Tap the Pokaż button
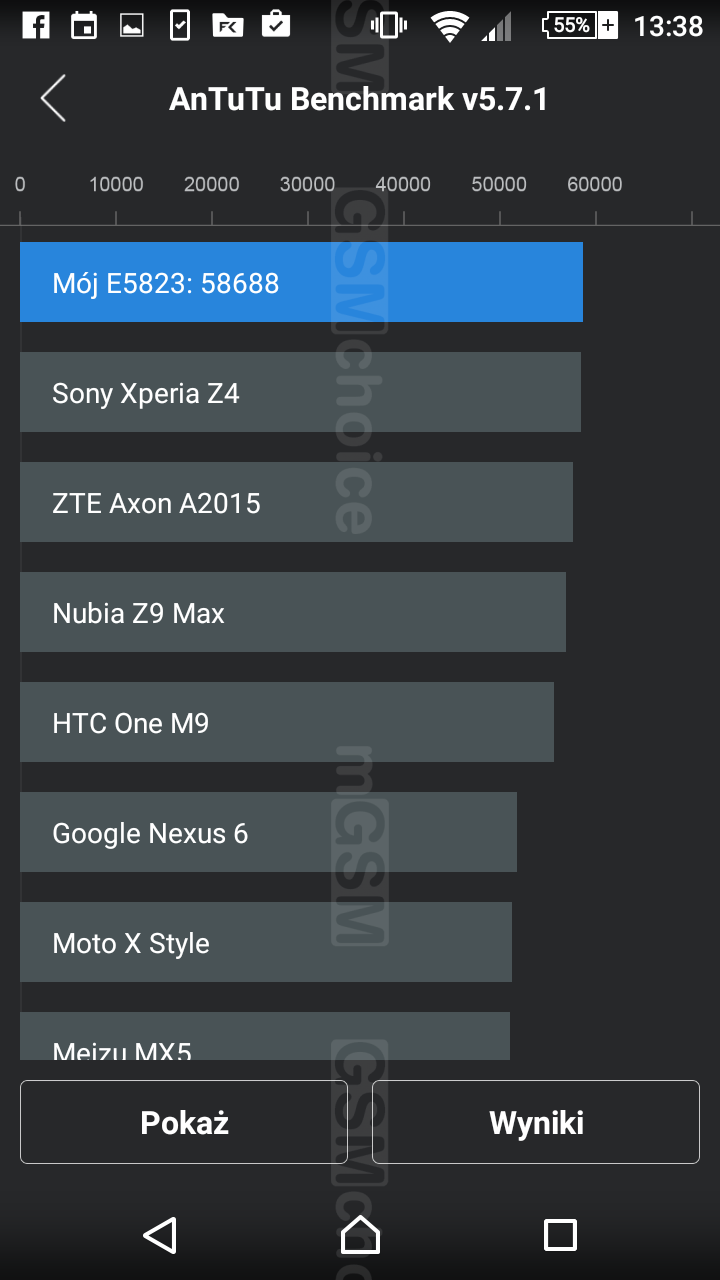720x1280 pixels. (x=184, y=1122)
